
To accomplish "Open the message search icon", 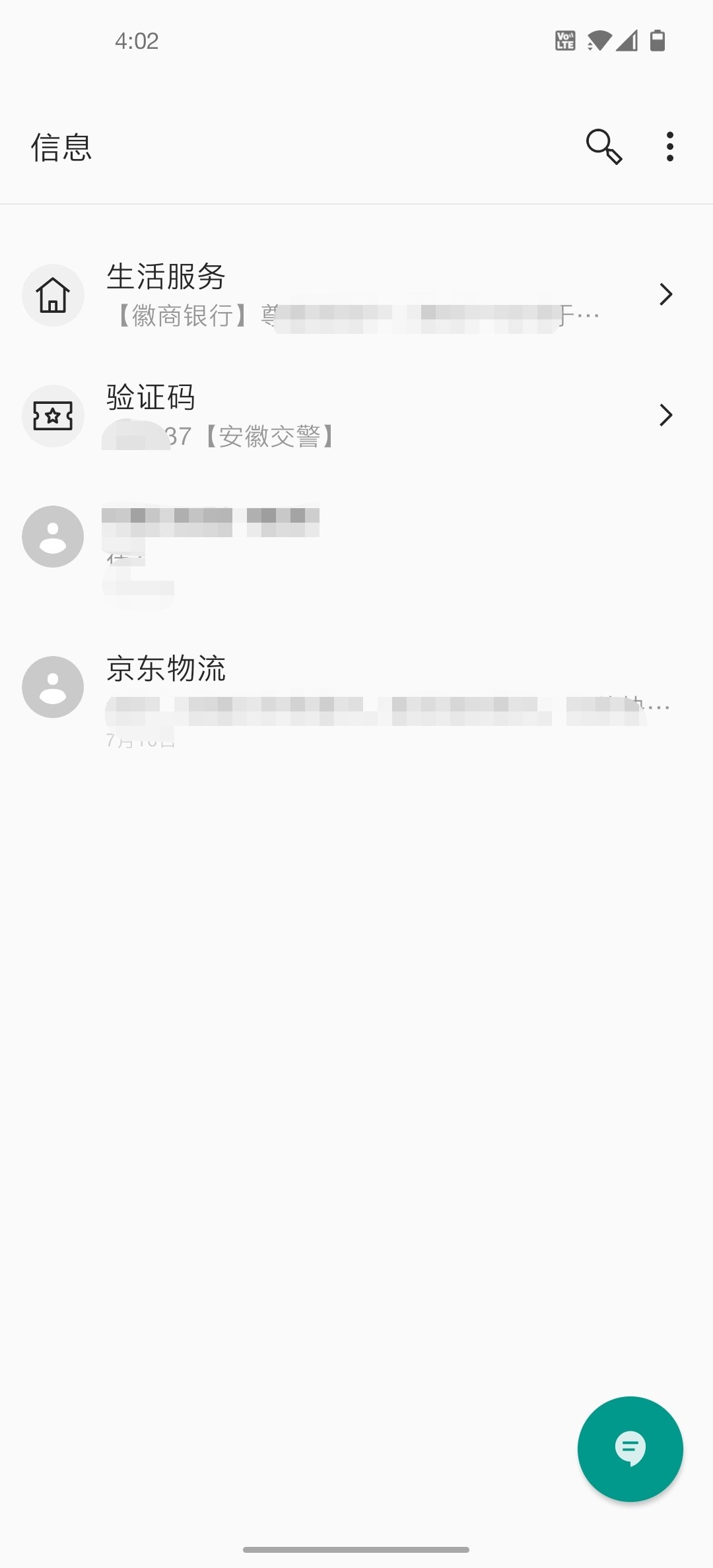I will click(603, 147).
